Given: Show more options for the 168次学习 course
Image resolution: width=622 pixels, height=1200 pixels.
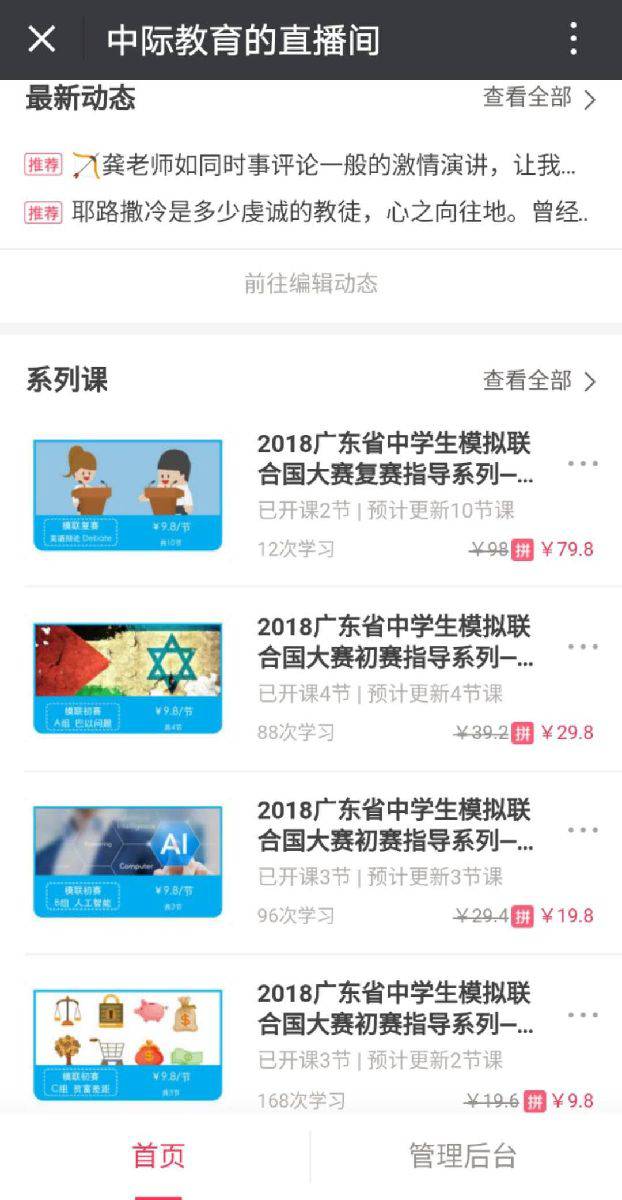Looking at the screenshot, I should point(582,1014).
